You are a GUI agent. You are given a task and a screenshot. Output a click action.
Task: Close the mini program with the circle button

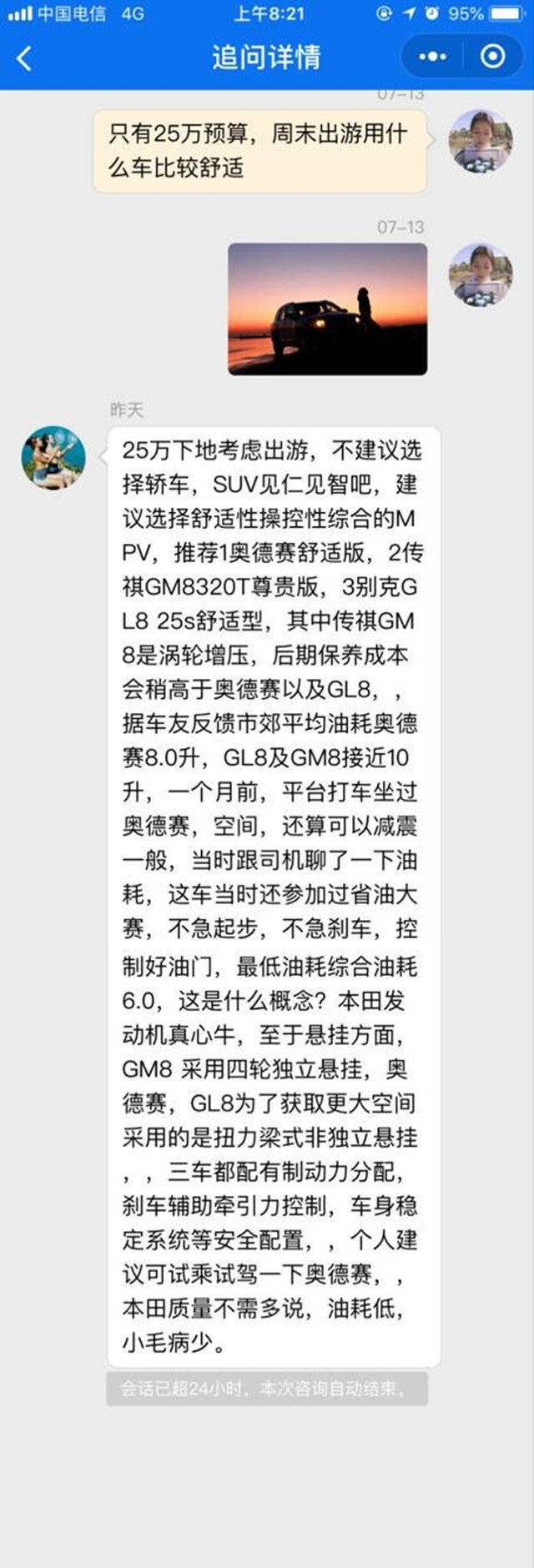[493, 57]
